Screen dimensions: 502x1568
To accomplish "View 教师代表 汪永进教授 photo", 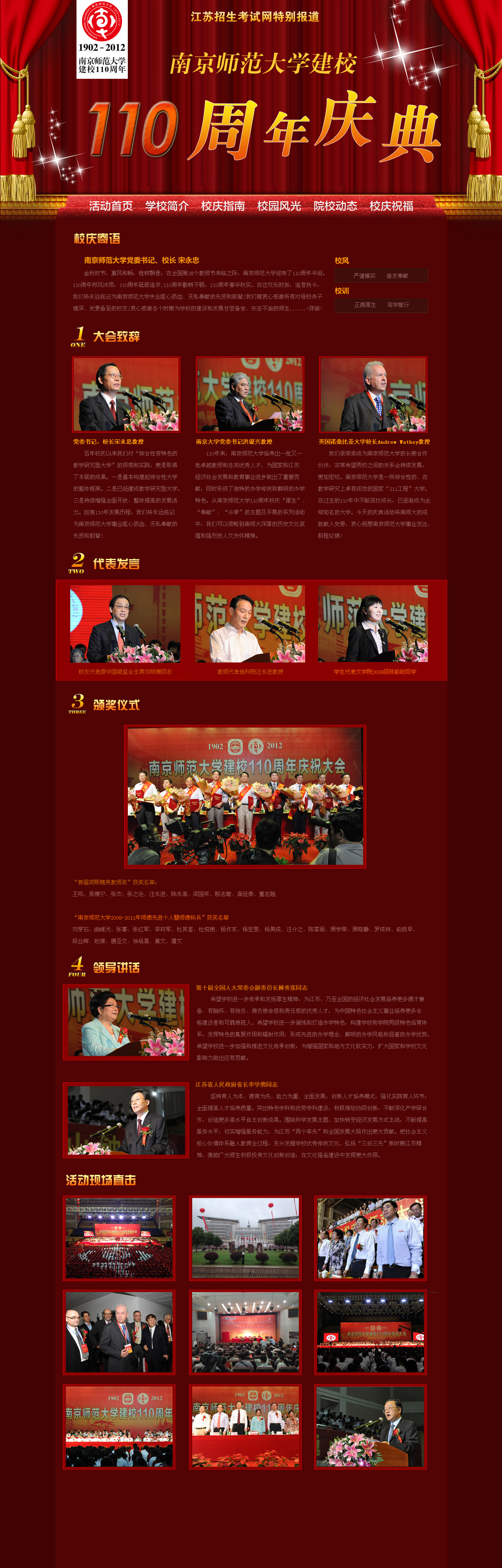I will pyautogui.click(x=250, y=624).
